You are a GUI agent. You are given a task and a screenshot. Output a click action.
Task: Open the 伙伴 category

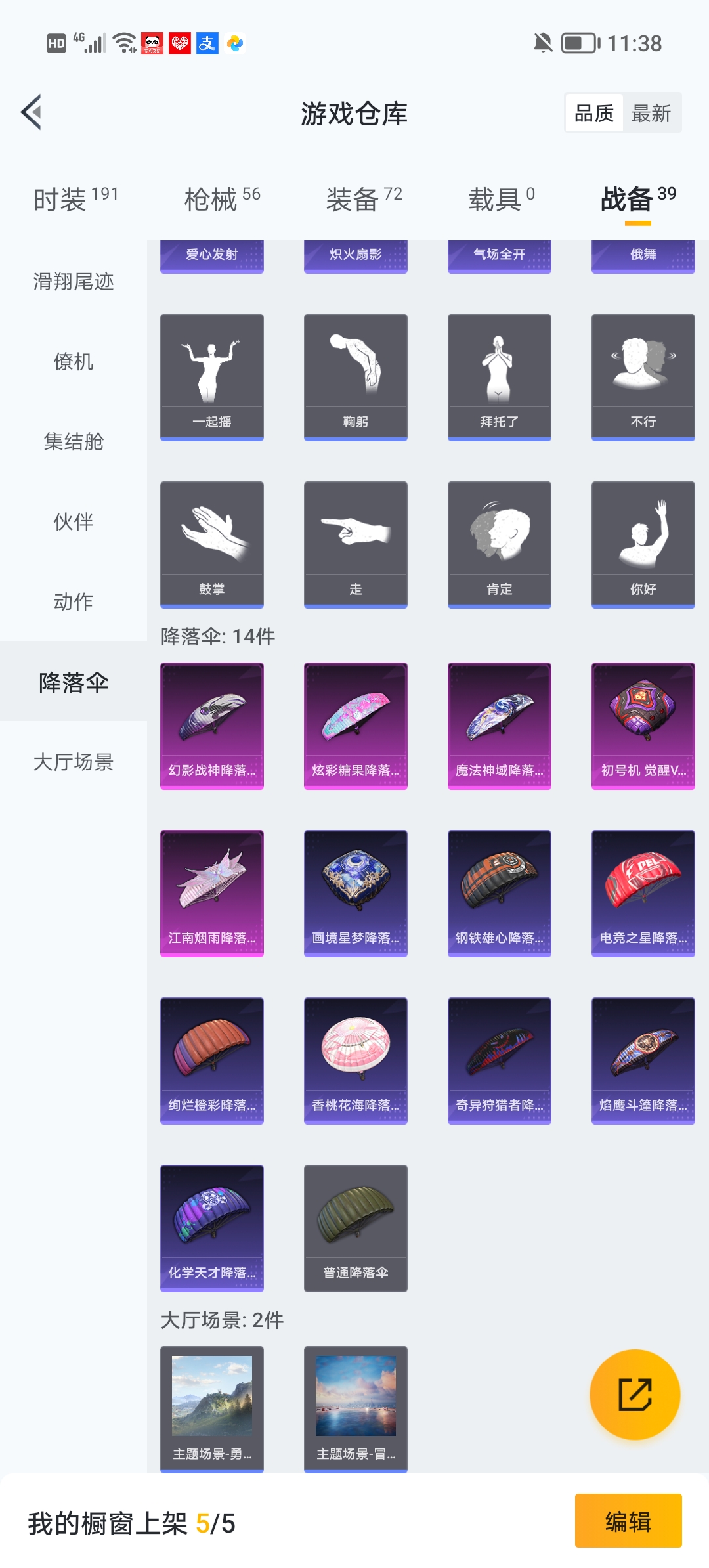coord(74,521)
